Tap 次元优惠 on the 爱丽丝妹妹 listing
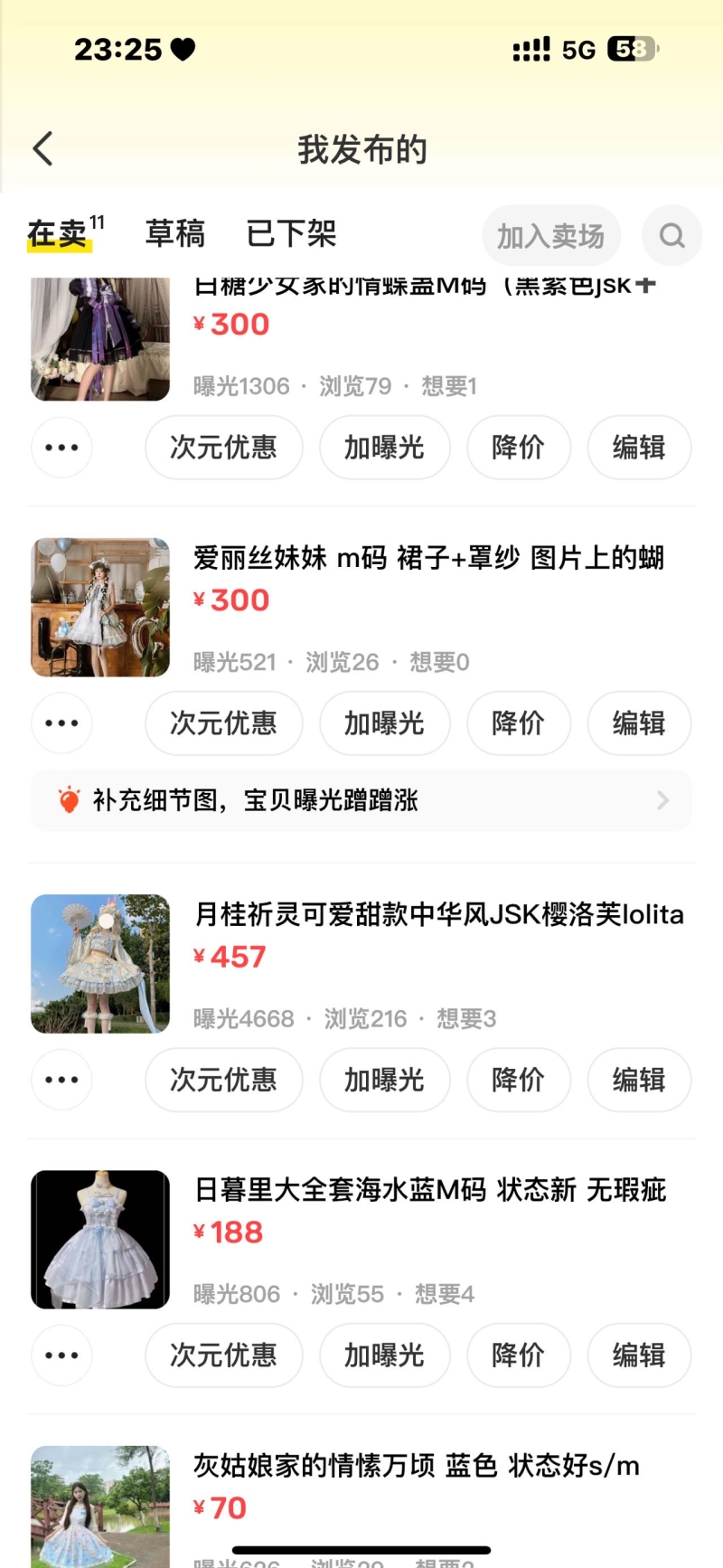The image size is (723, 1568). (x=223, y=723)
